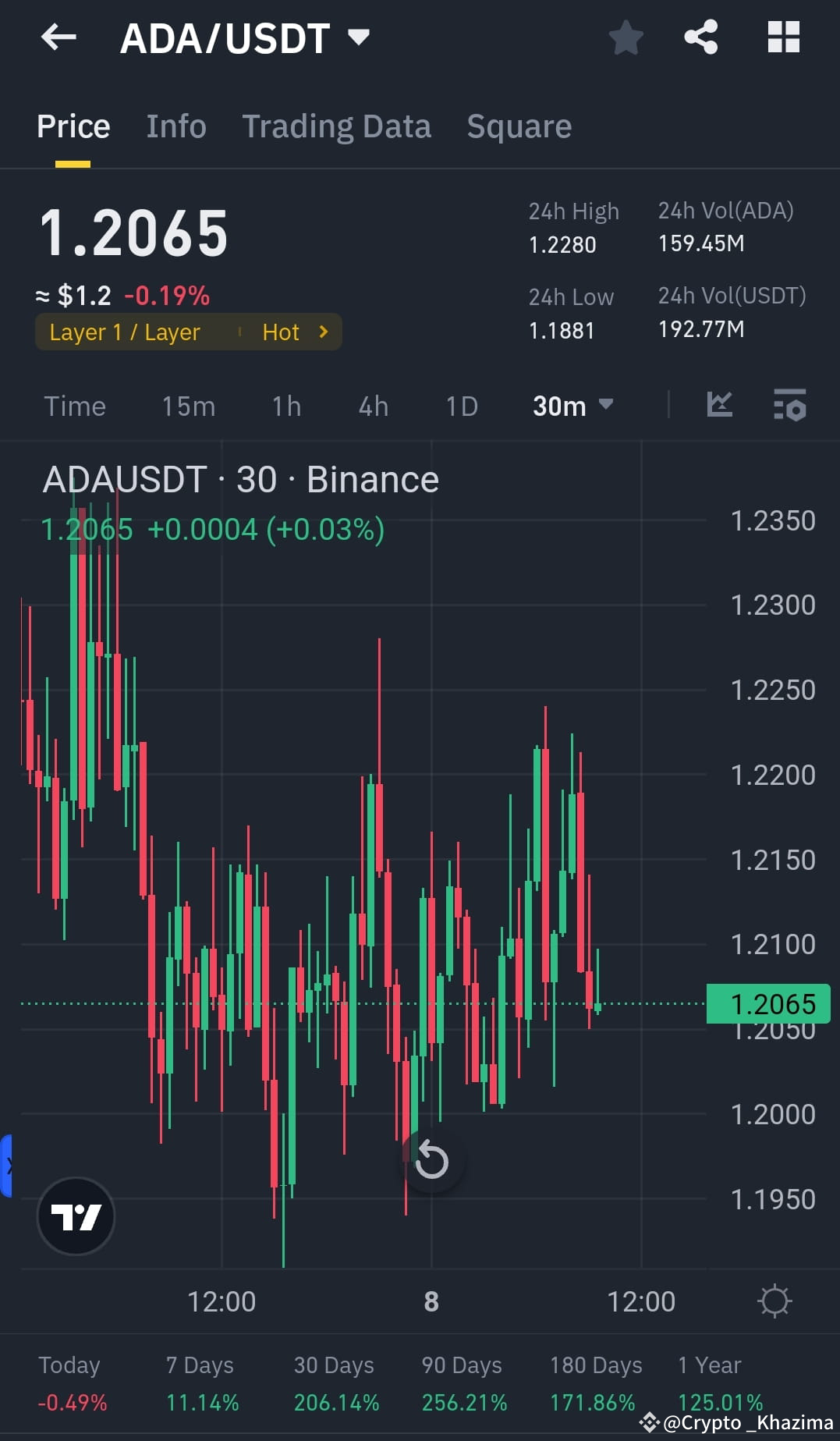Open the Info tab
The width and height of the screenshot is (840, 1441).
point(176,126)
